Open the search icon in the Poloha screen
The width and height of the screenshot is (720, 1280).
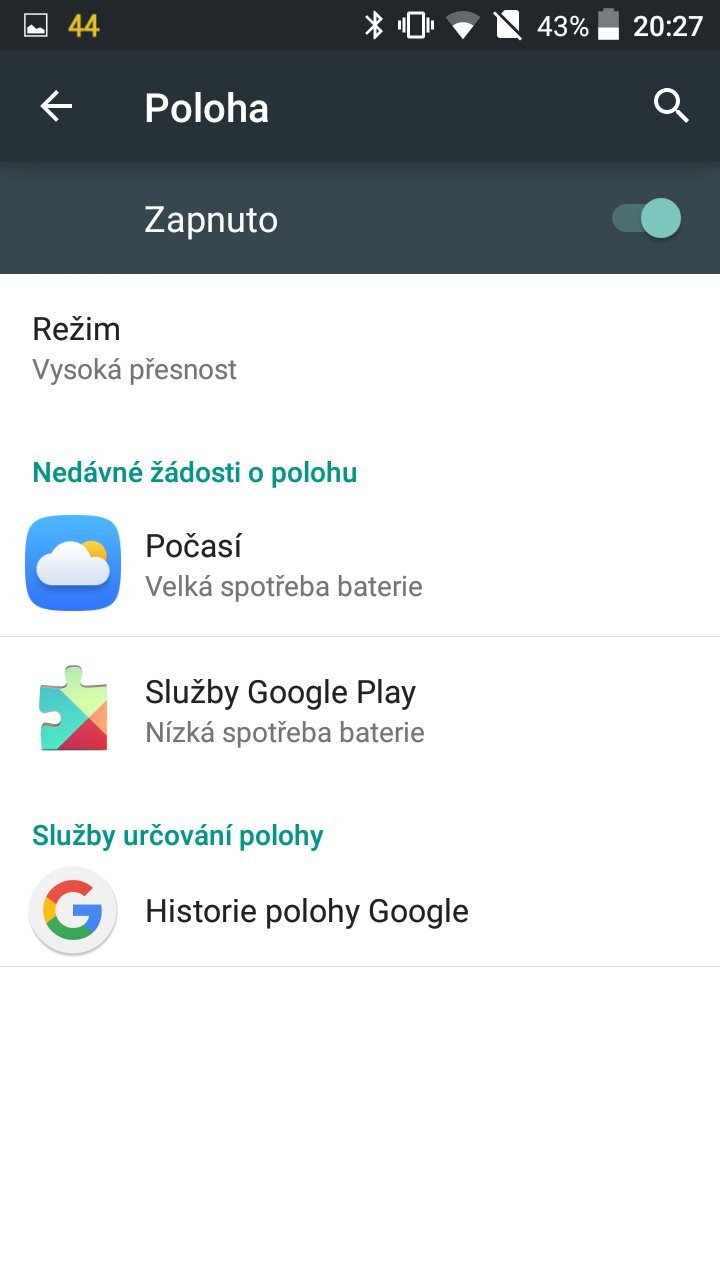point(670,105)
